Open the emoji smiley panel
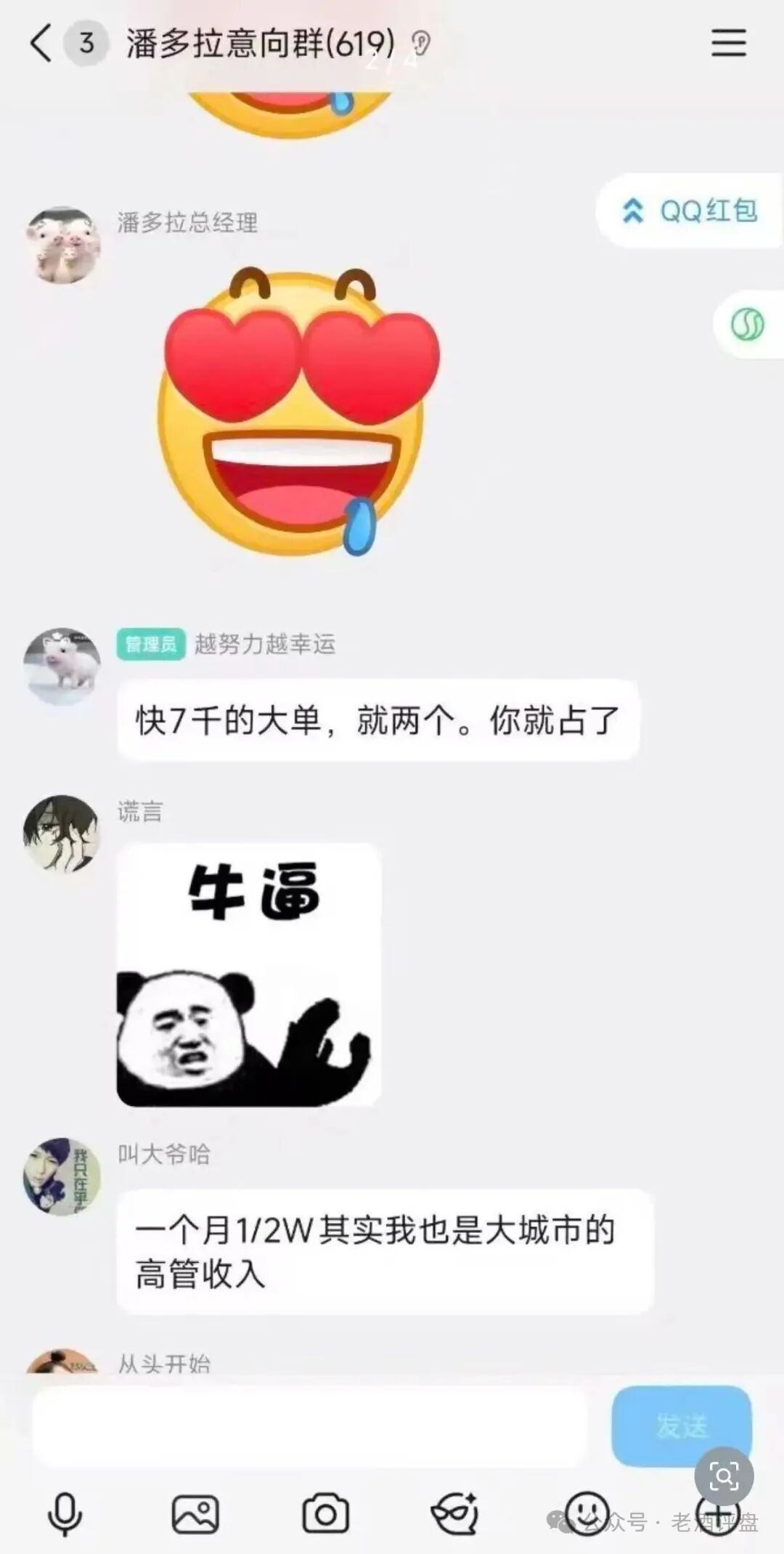This screenshot has width=784, height=1554. click(x=587, y=1513)
